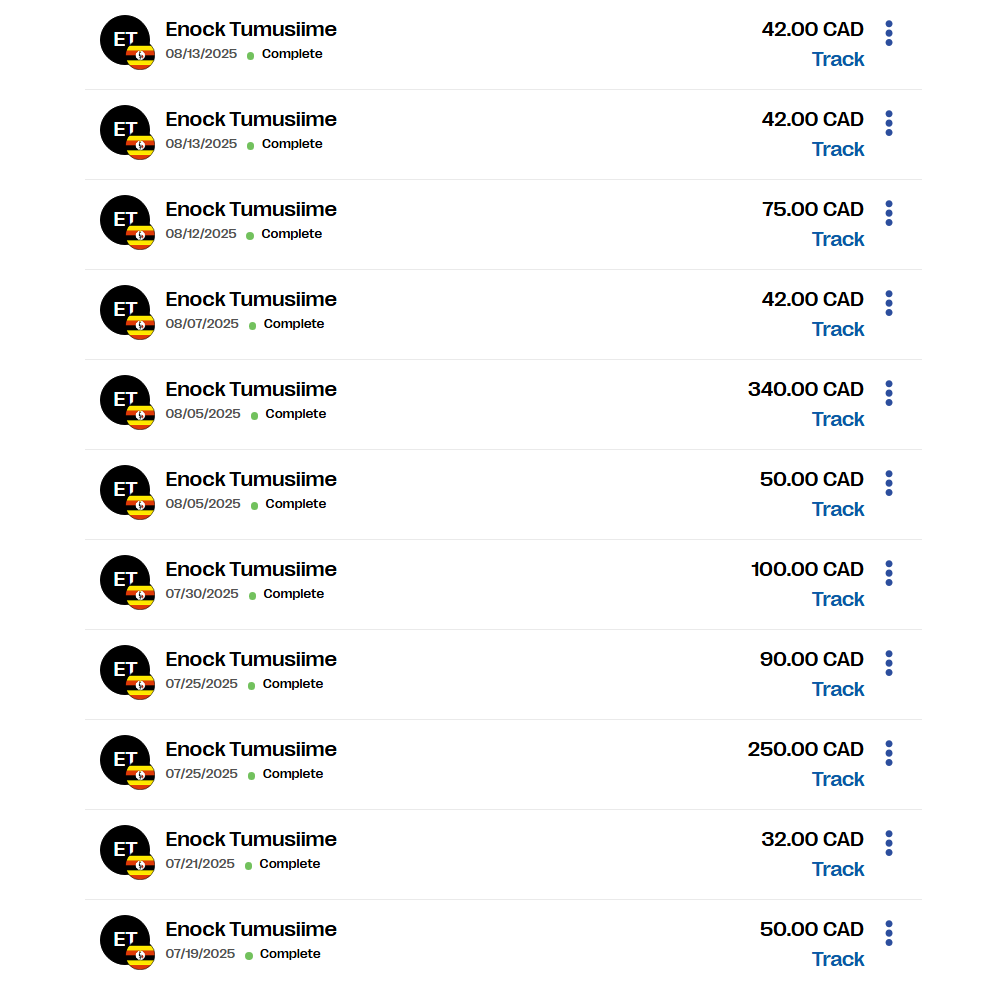Screen dimensions: 1000x985
Task: Open three-dot menu for 90.00 CAD transfer
Action: [x=888, y=663]
